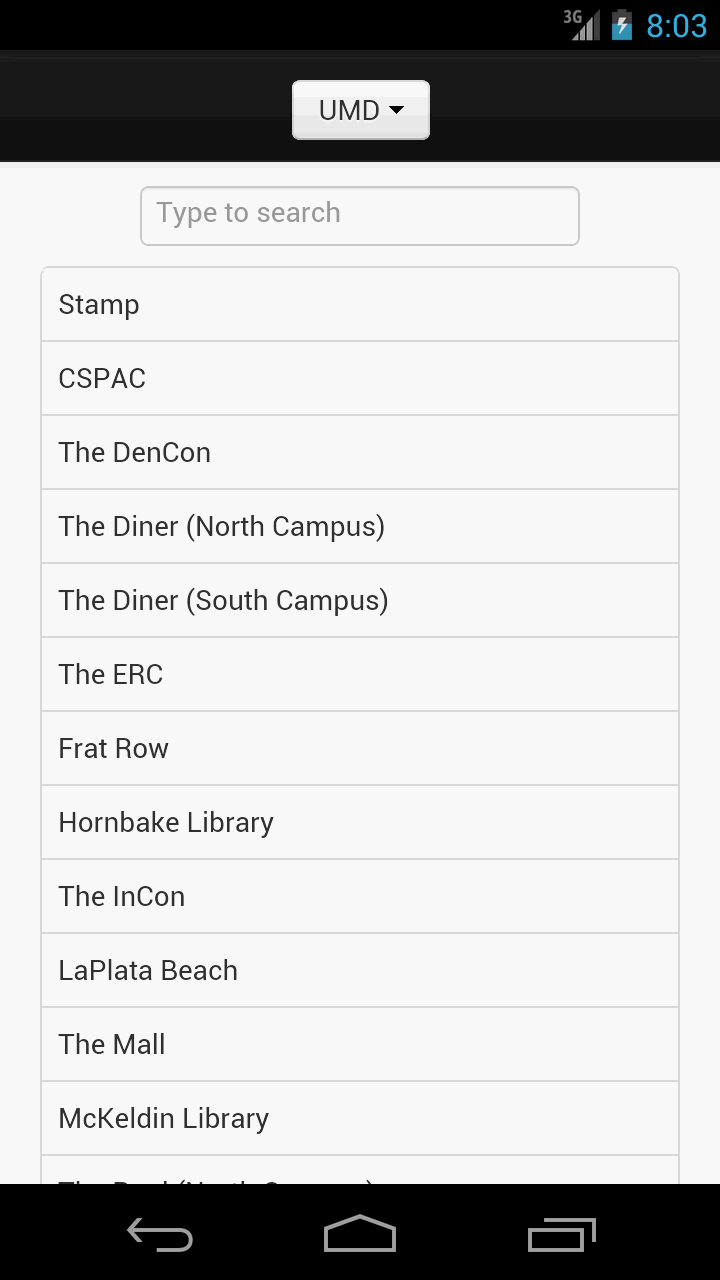
Task: Choose Frat Row
Action: click(x=360, y=749)
